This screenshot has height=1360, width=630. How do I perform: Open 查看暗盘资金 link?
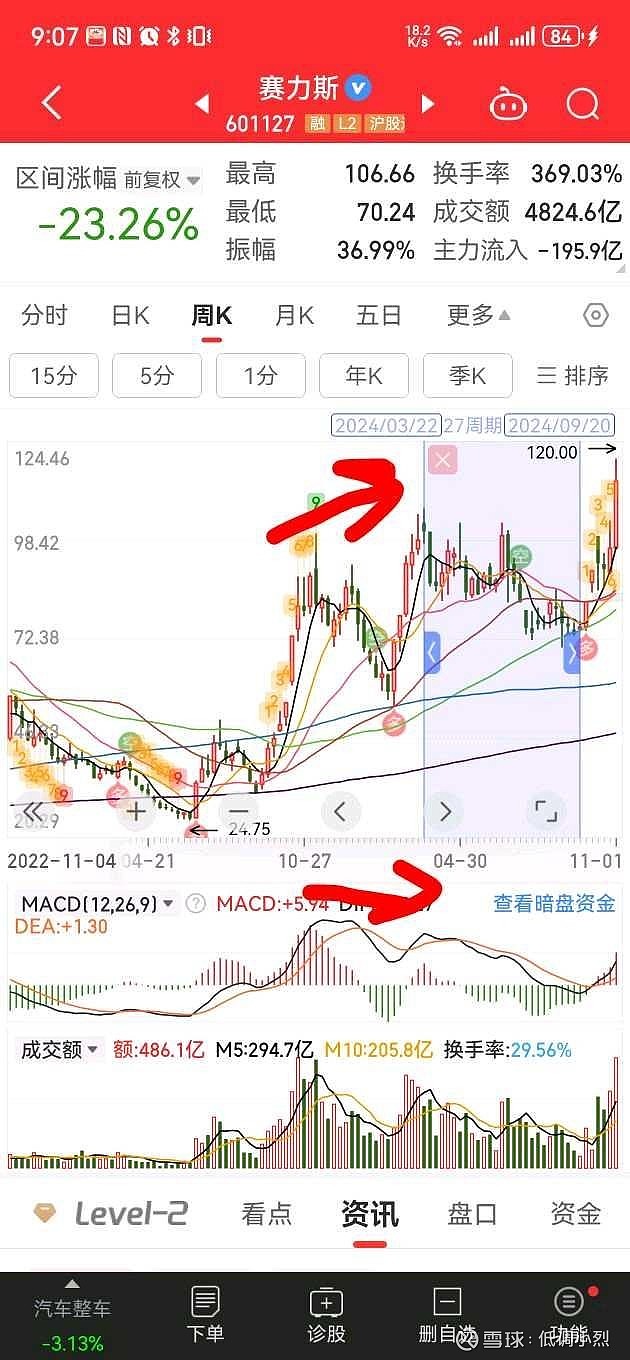tap(555, 904)
